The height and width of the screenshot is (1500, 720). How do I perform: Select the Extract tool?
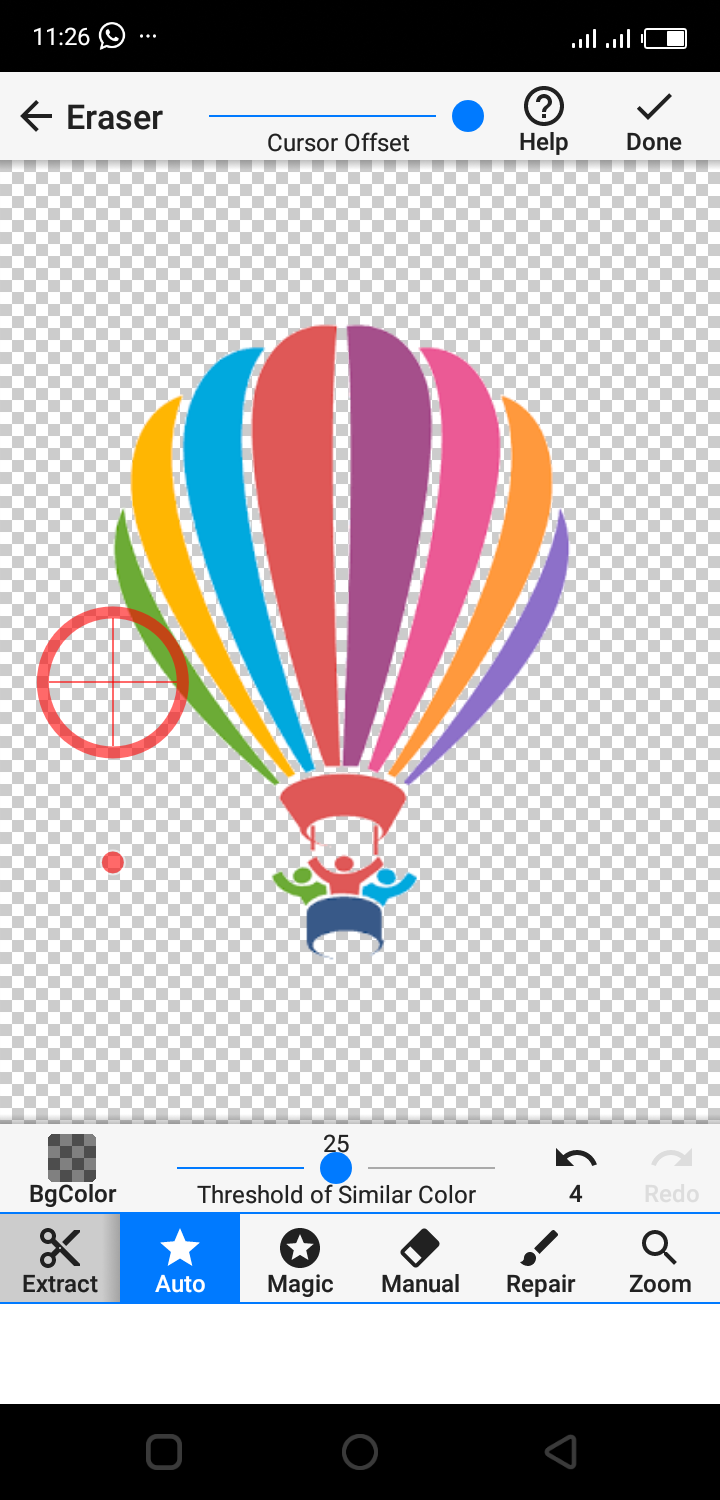[x=60, y=1258]
